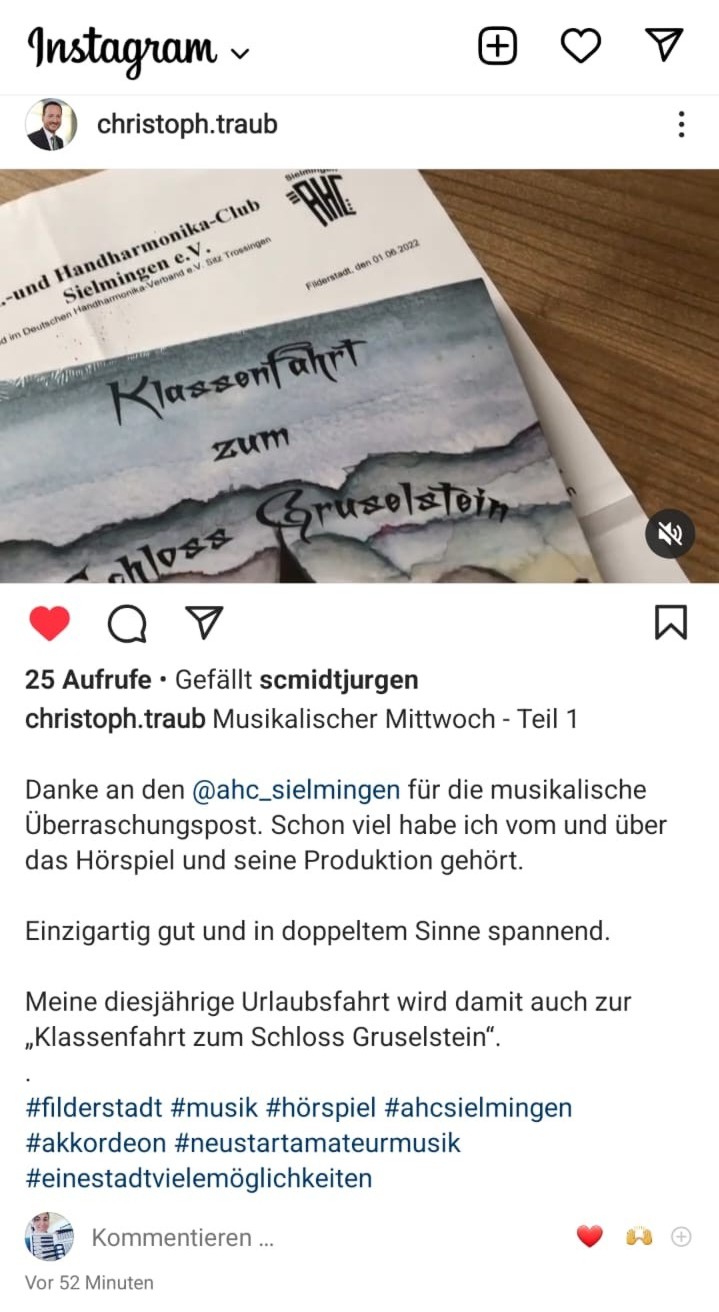
Task: Unmute the video sound
Action: point(669,535)
